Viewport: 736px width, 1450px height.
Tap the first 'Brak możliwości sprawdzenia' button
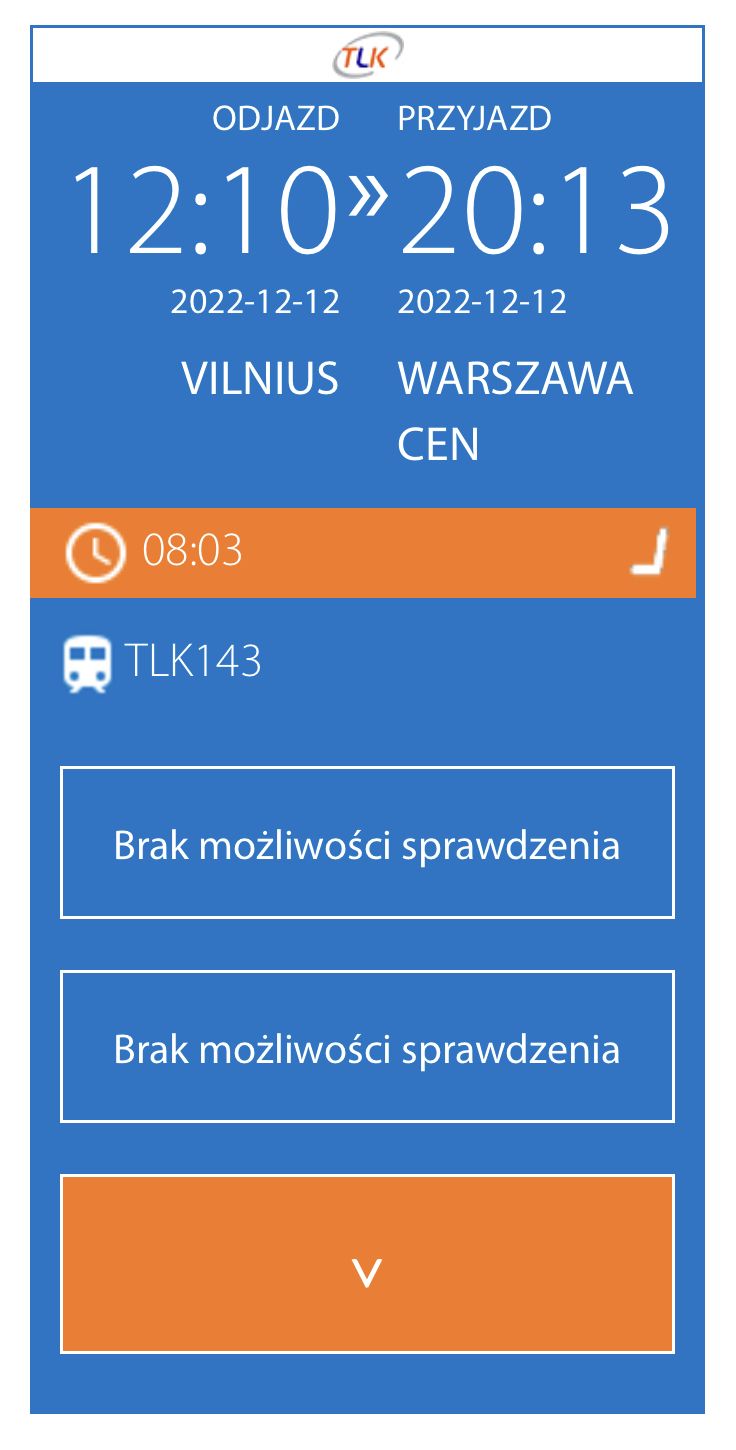tap(367, 843)
